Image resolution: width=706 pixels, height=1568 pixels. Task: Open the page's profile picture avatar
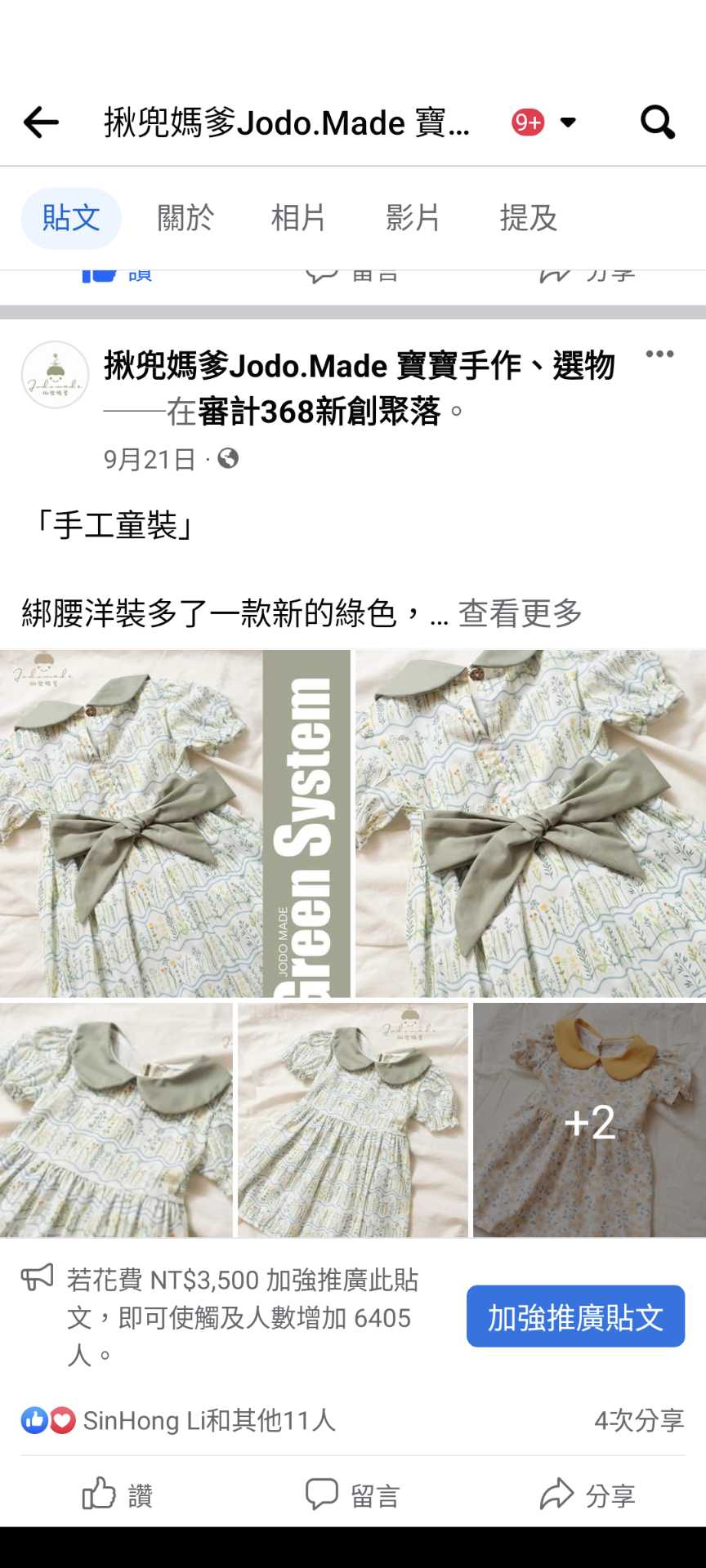pyautogui.click(x=55, y=375)
